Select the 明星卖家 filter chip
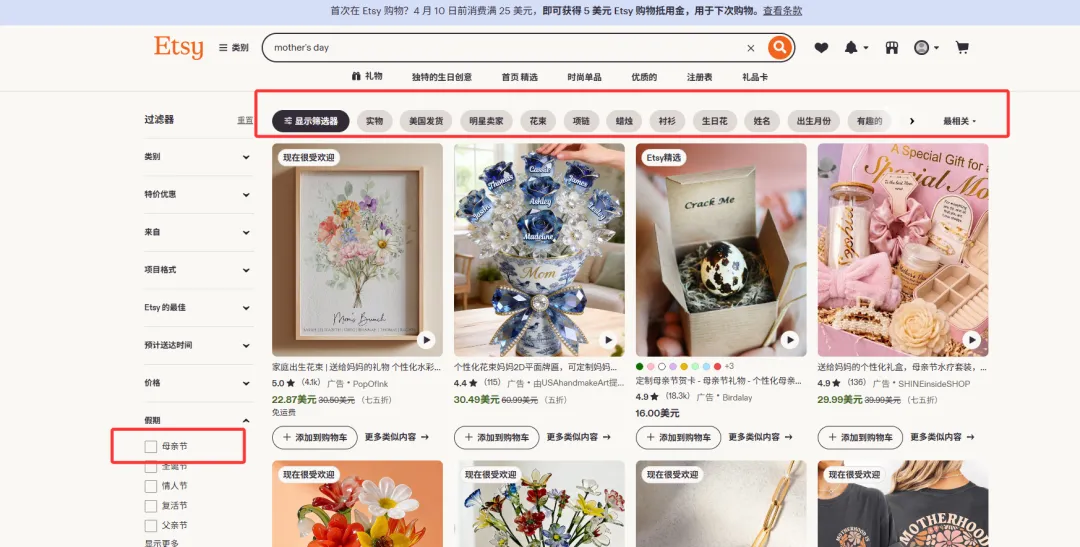This screenshot has height=547, width=1080. point(485,121)
